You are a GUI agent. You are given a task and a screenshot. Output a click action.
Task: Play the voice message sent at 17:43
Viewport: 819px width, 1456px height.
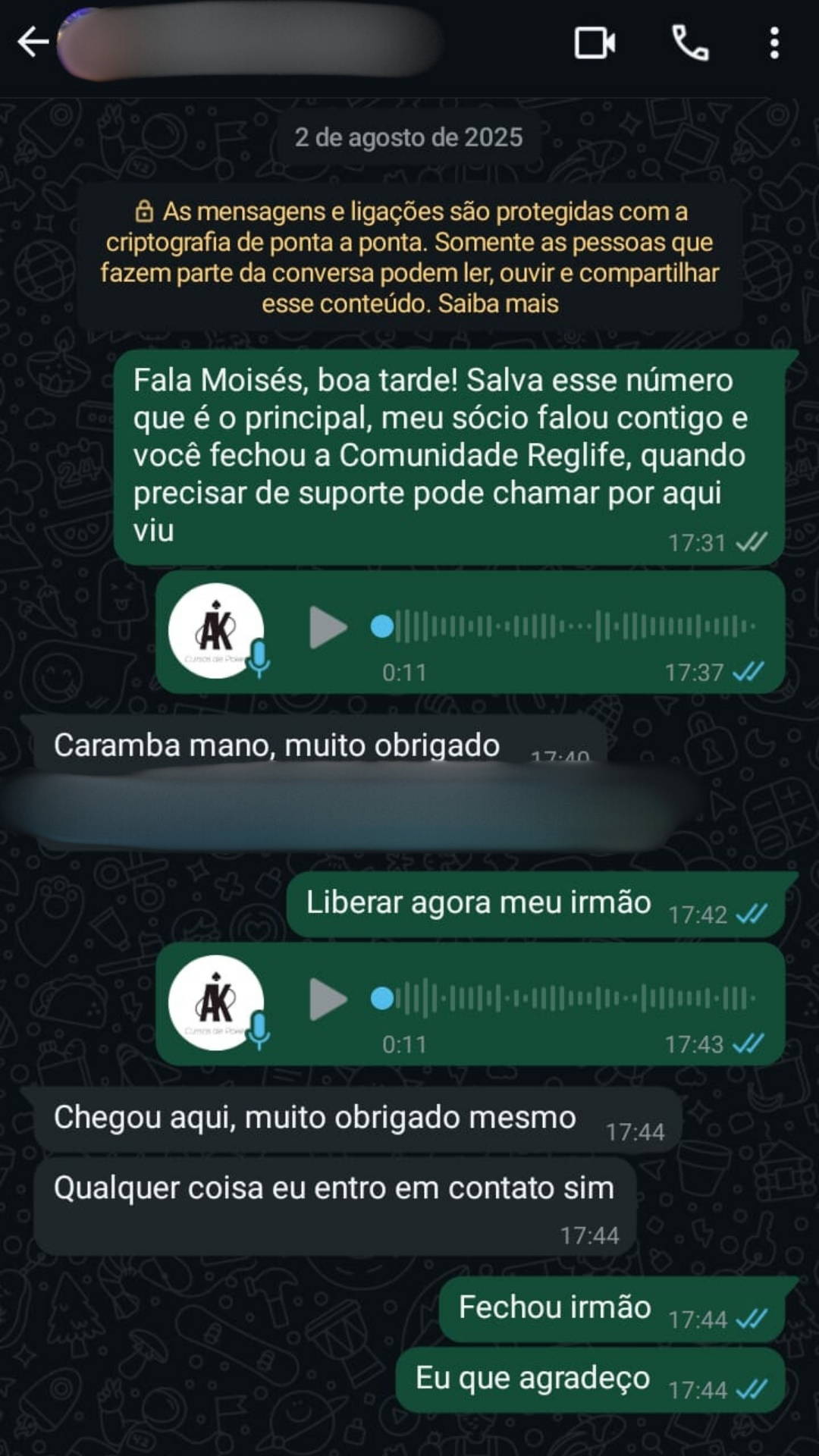point(328,999)
